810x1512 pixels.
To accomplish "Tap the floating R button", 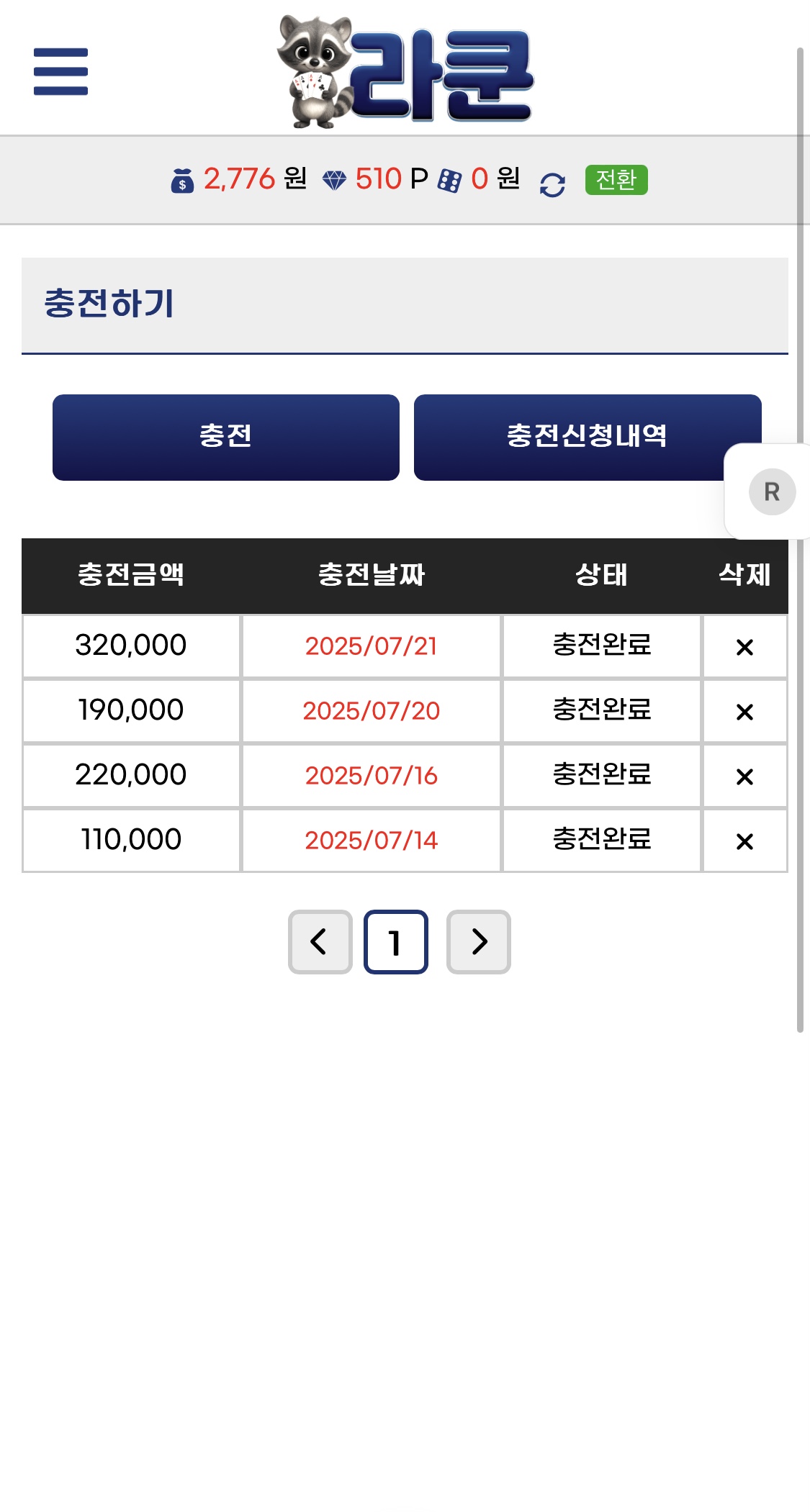I will point(772,492).
